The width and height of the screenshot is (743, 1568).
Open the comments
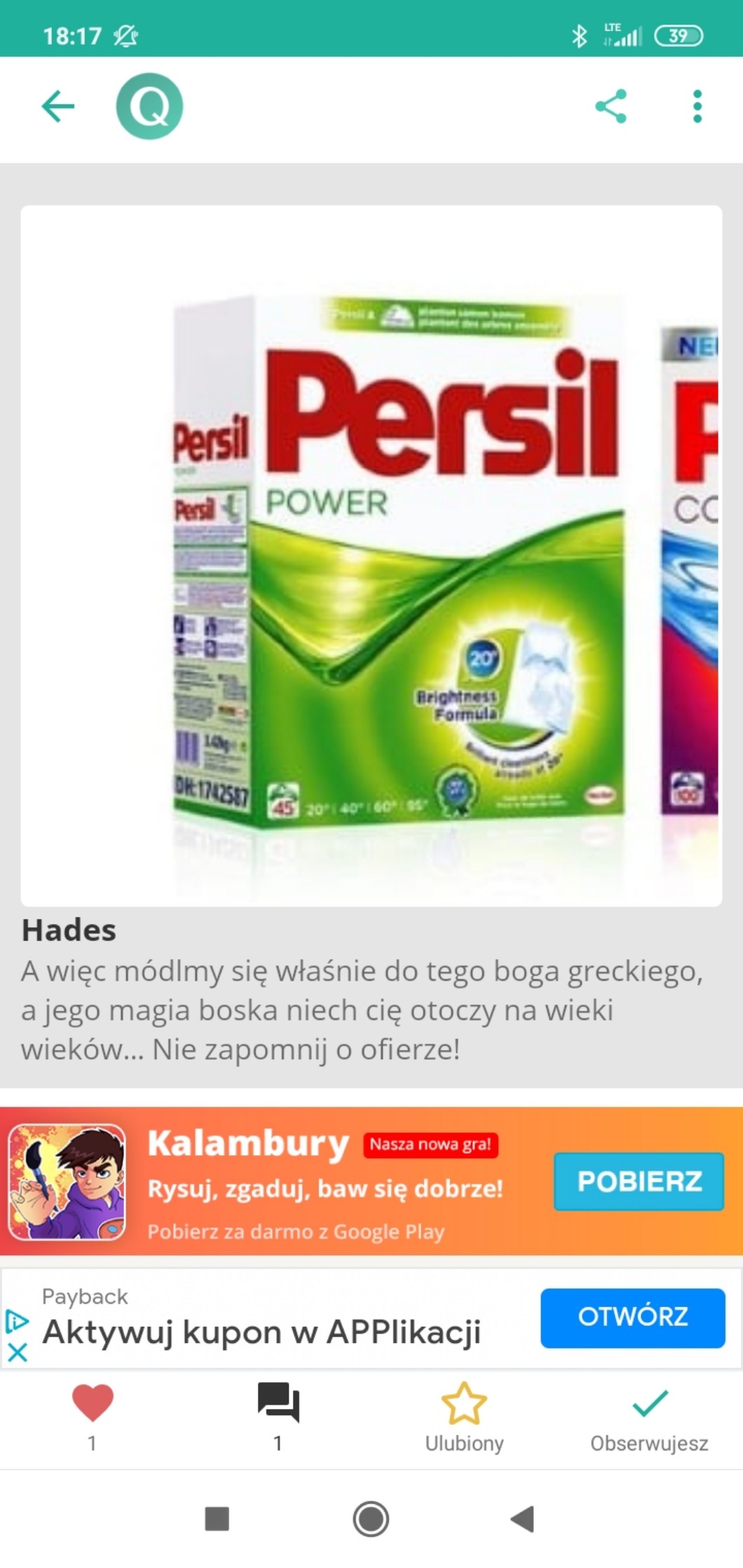click(278, 1403)
